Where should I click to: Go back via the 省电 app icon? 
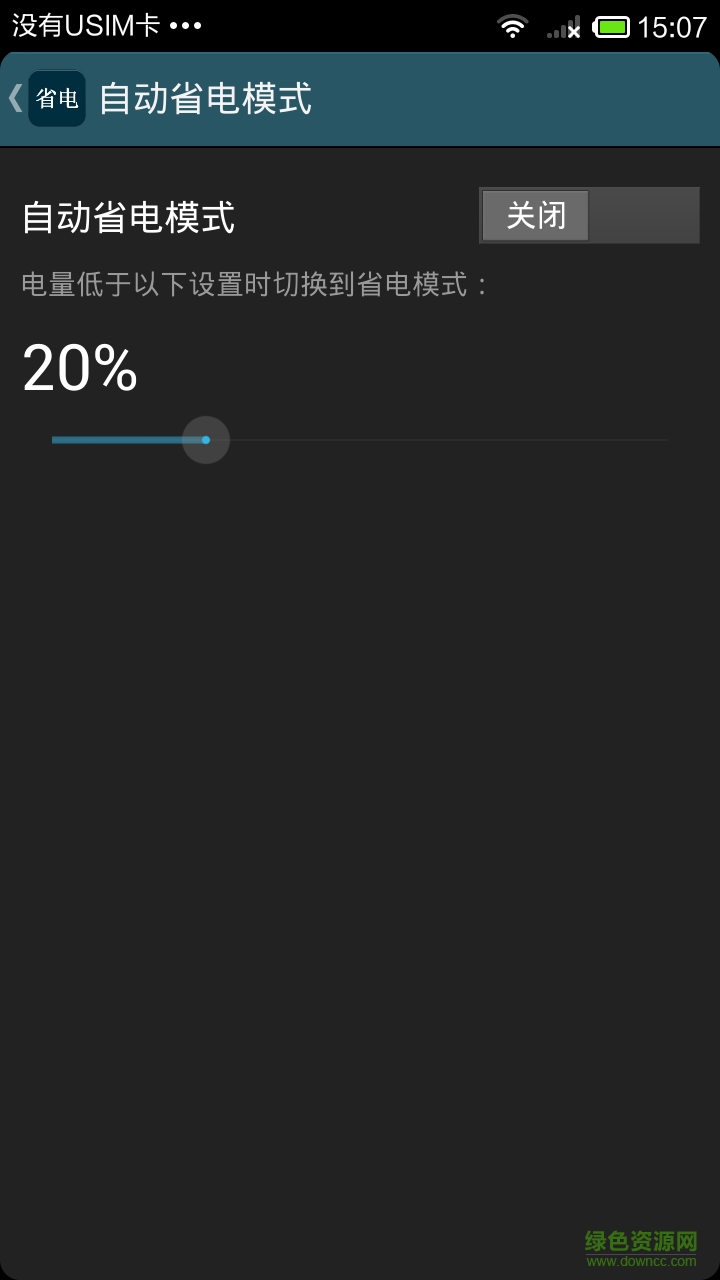tap(55, 99)
